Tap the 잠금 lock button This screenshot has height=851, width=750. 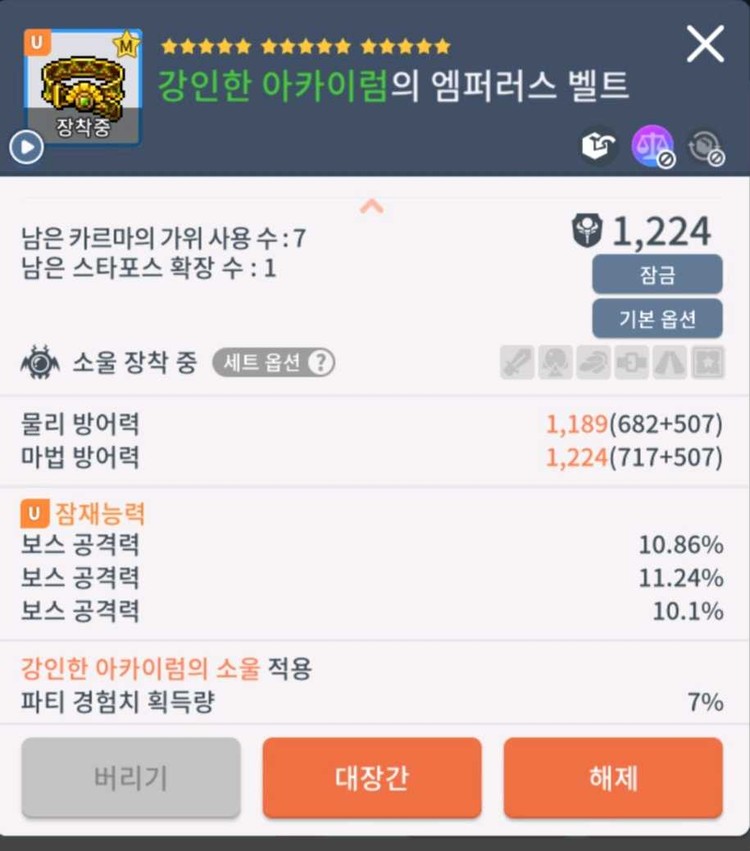tap(657, 274)
